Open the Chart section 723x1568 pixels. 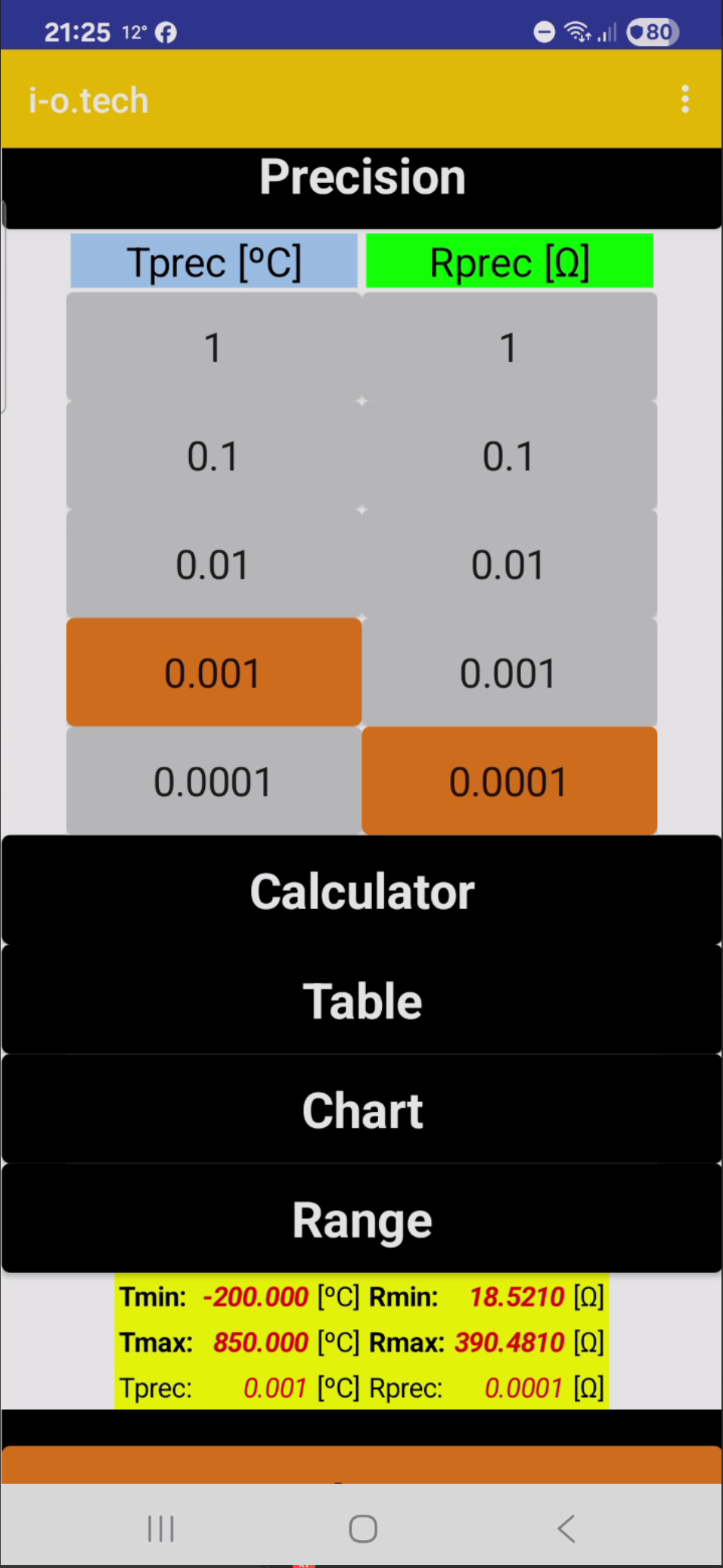pyautogui.click(x=361, y=1110)
